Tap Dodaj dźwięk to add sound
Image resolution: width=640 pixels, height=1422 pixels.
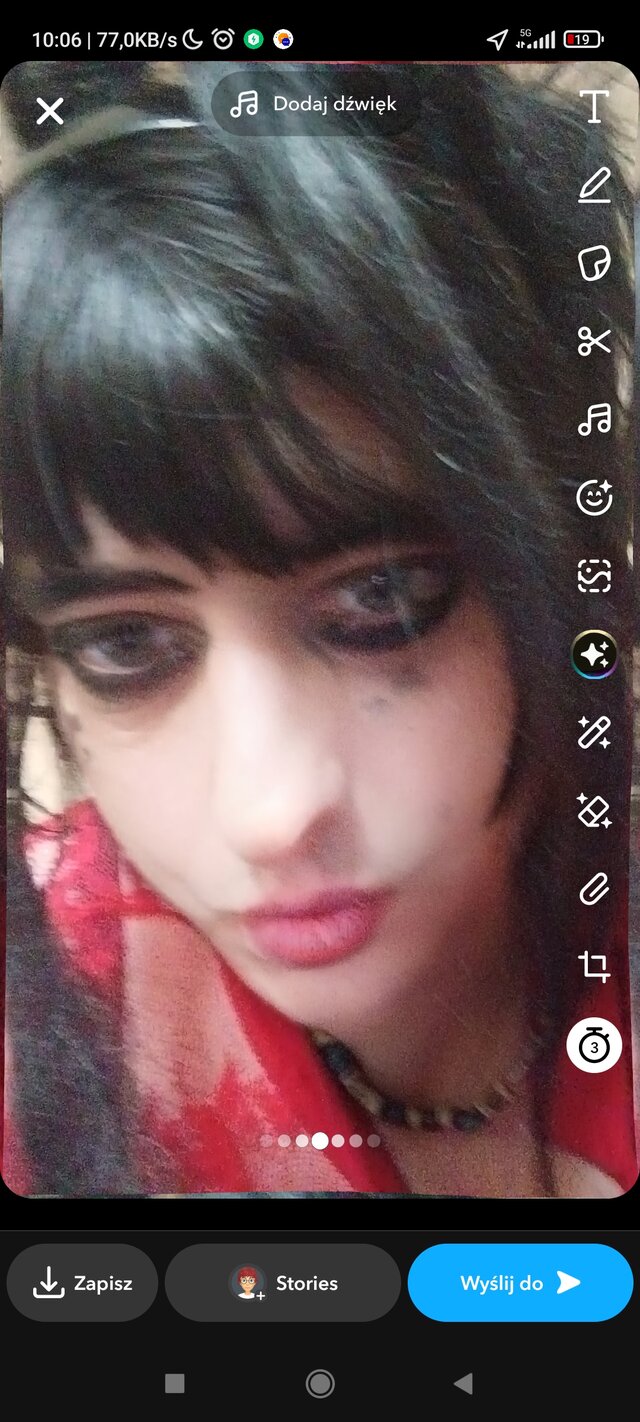[314, 104]
